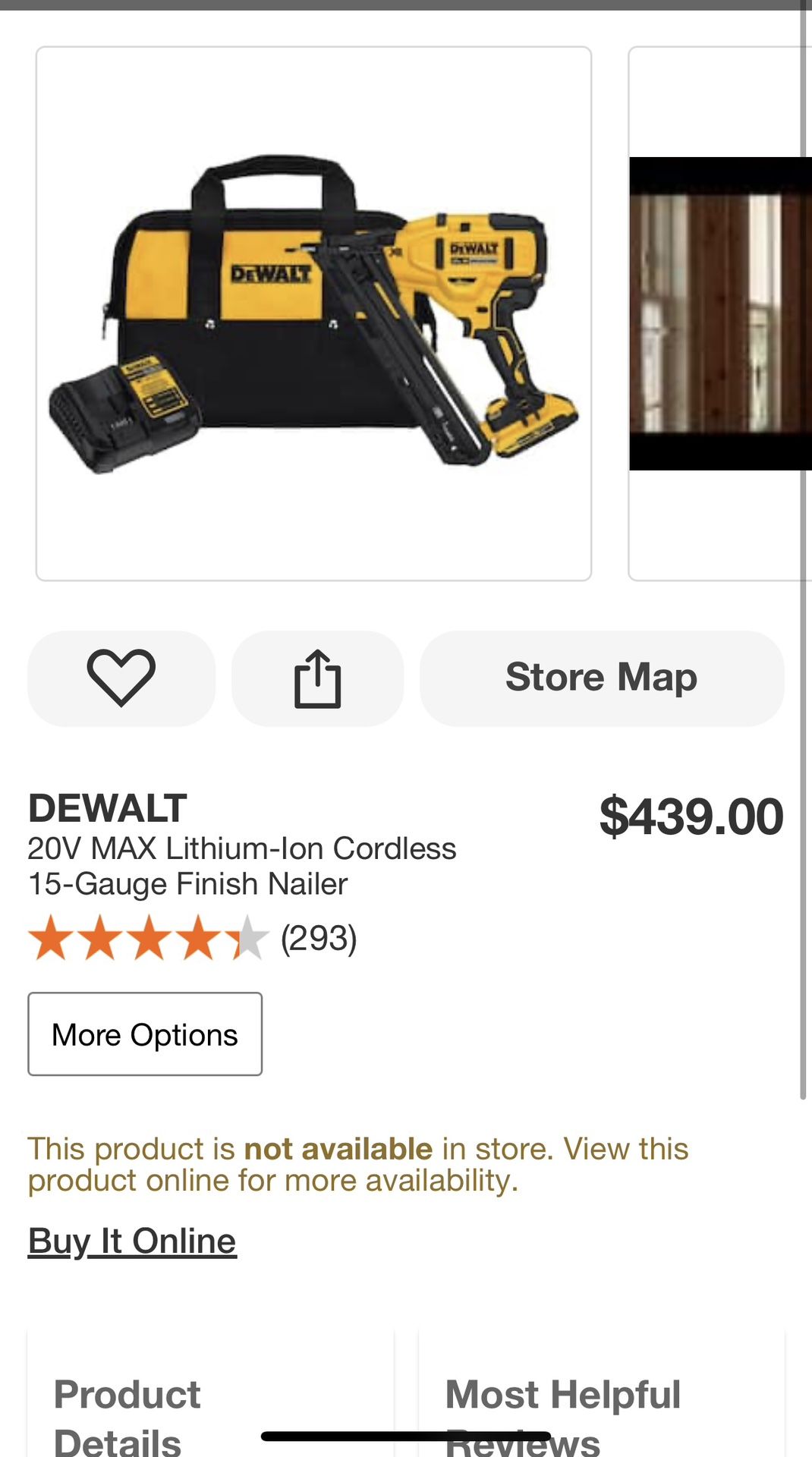The height and width of the screenshot is (1457, 812).
Task: Open the DEWALT nailer product image
Action: (313, 313)
